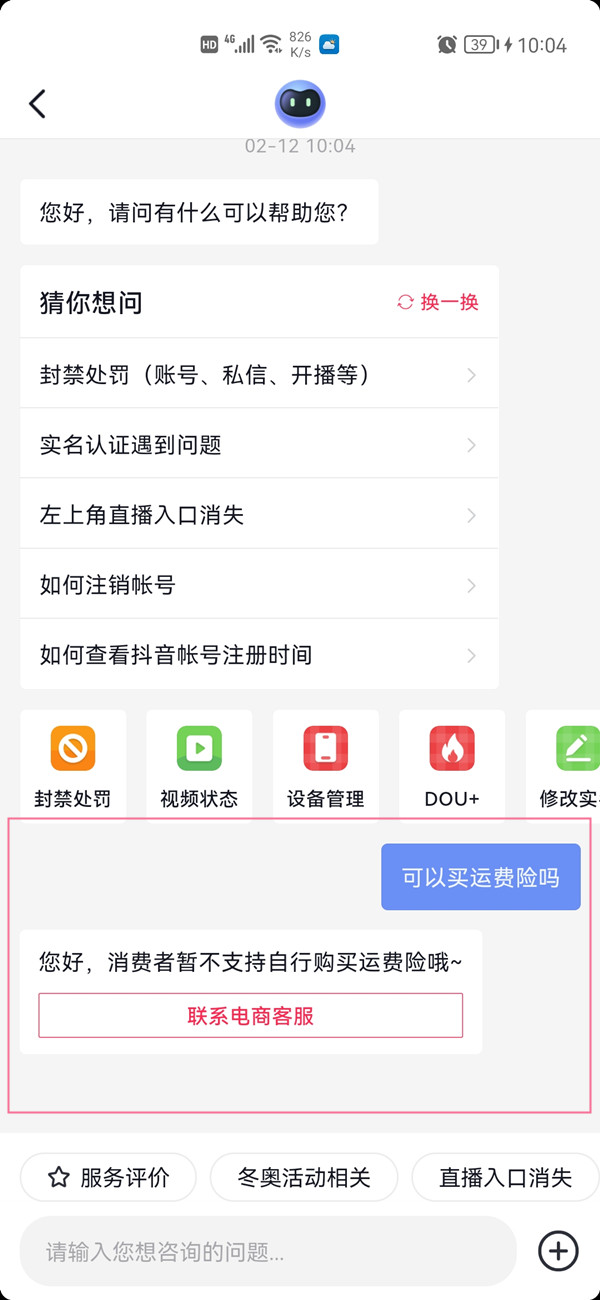Image resolution: width=600 pixels, height=1300 pixels.
Task: Focus the 请输入您想咨询的问题 input box
Action: [267, 1251]
